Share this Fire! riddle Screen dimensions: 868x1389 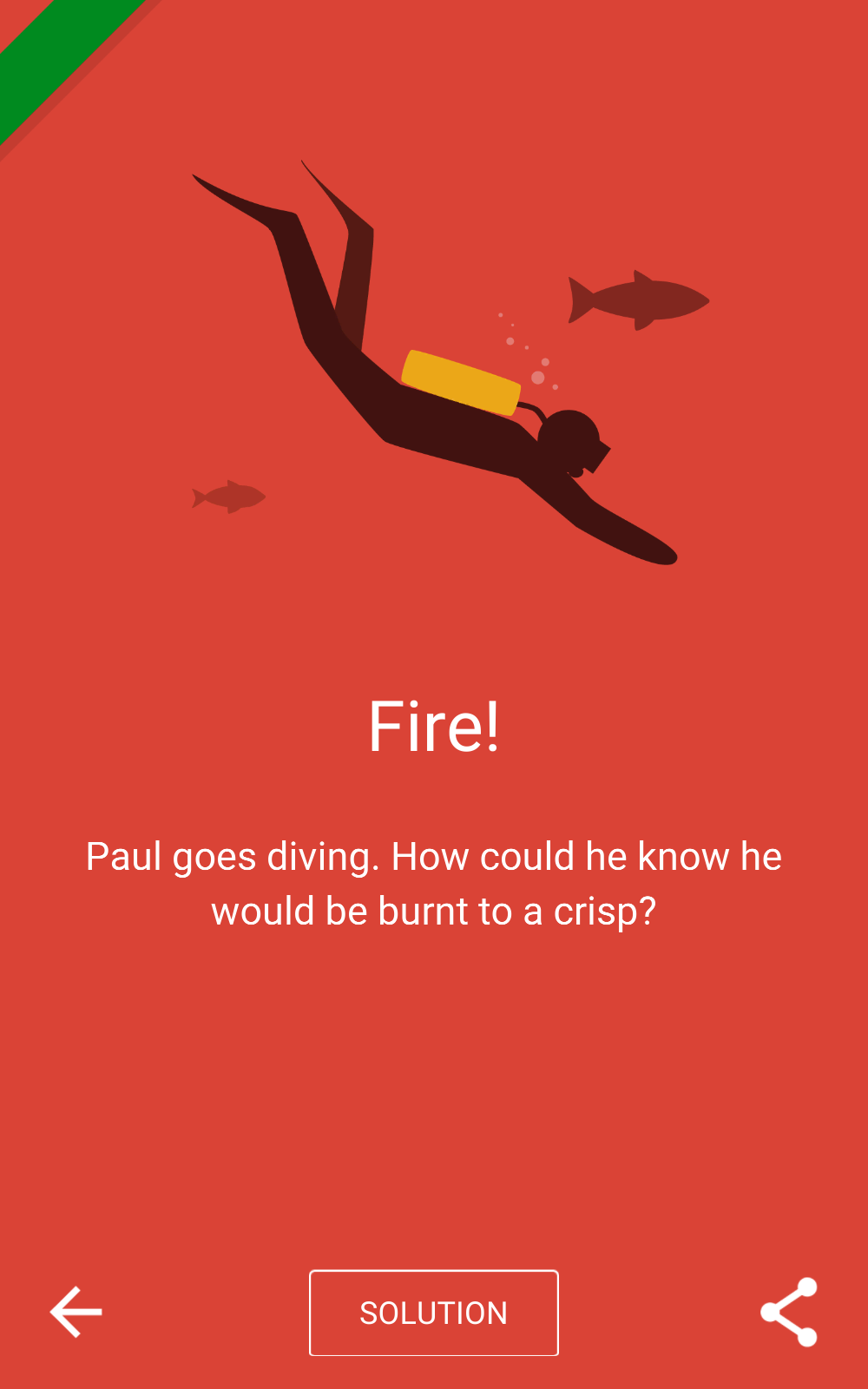789,1312
